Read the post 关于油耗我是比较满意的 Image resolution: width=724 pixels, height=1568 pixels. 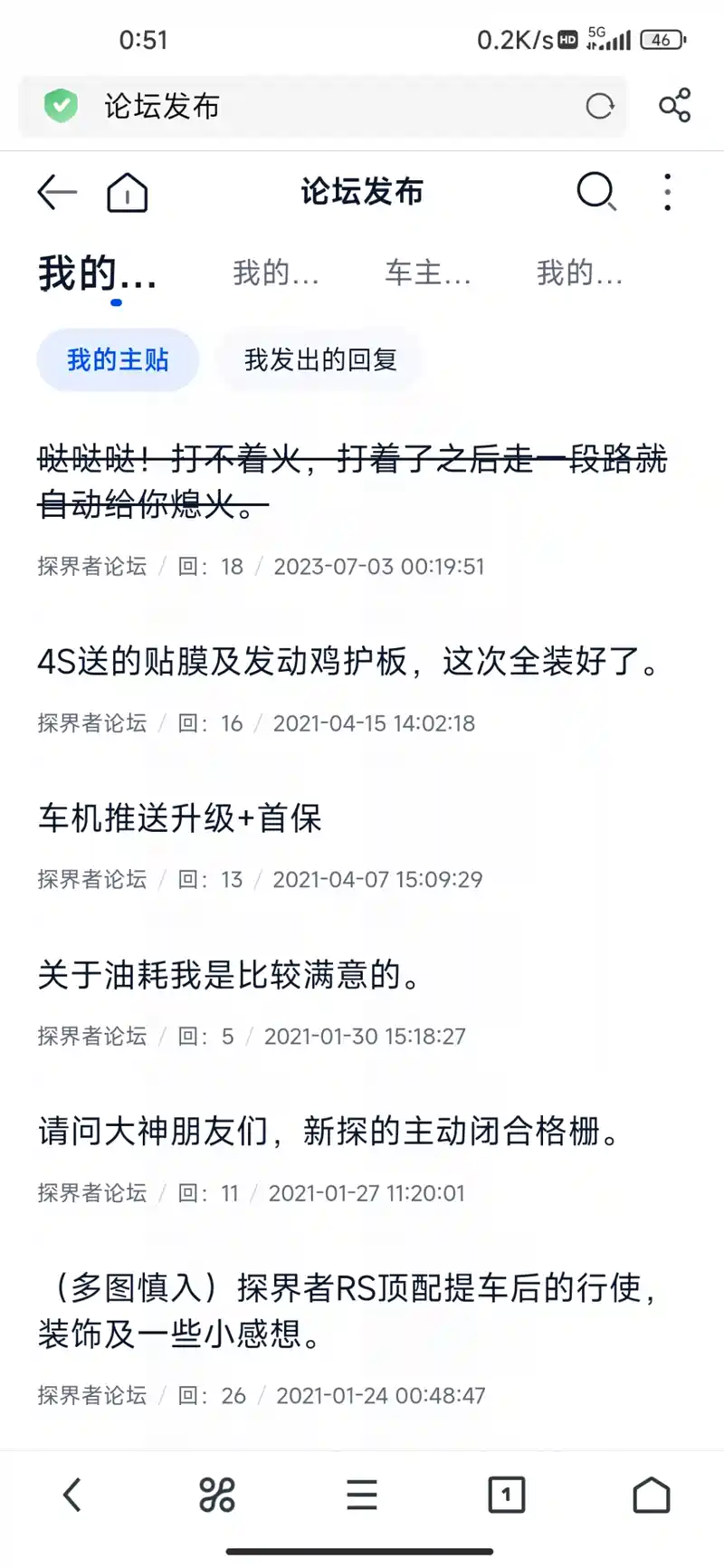pos(229,975)
